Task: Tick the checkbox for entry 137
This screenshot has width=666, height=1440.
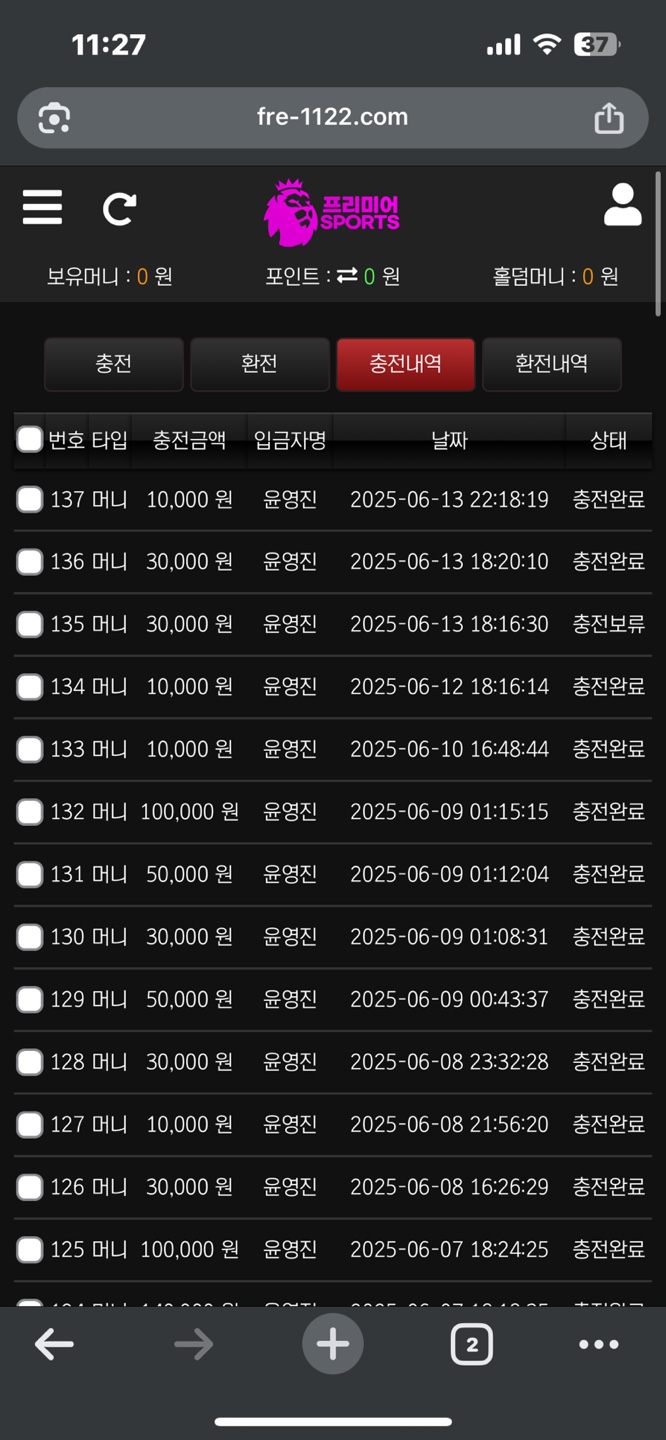Action: [x=30, y=499]
